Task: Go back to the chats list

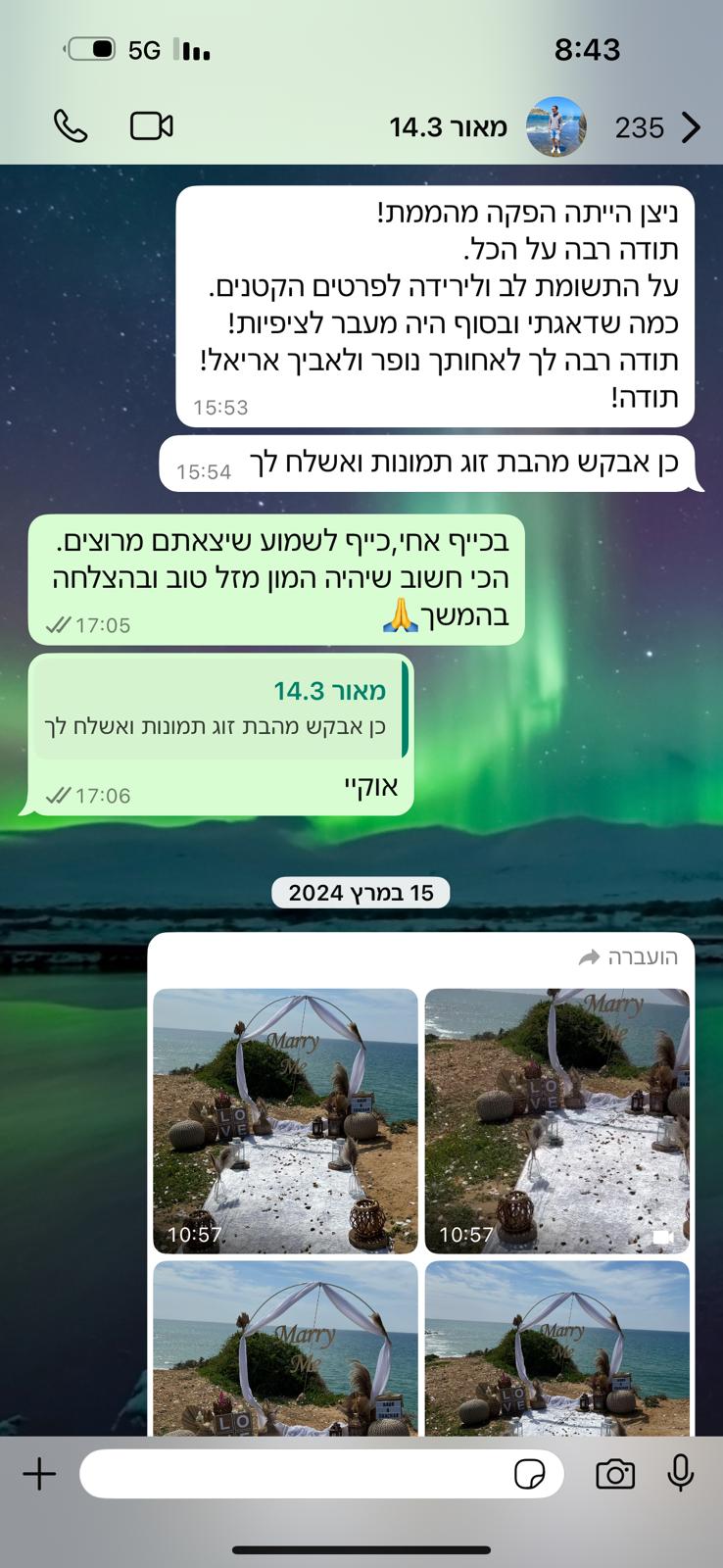Action: (691, 127)
